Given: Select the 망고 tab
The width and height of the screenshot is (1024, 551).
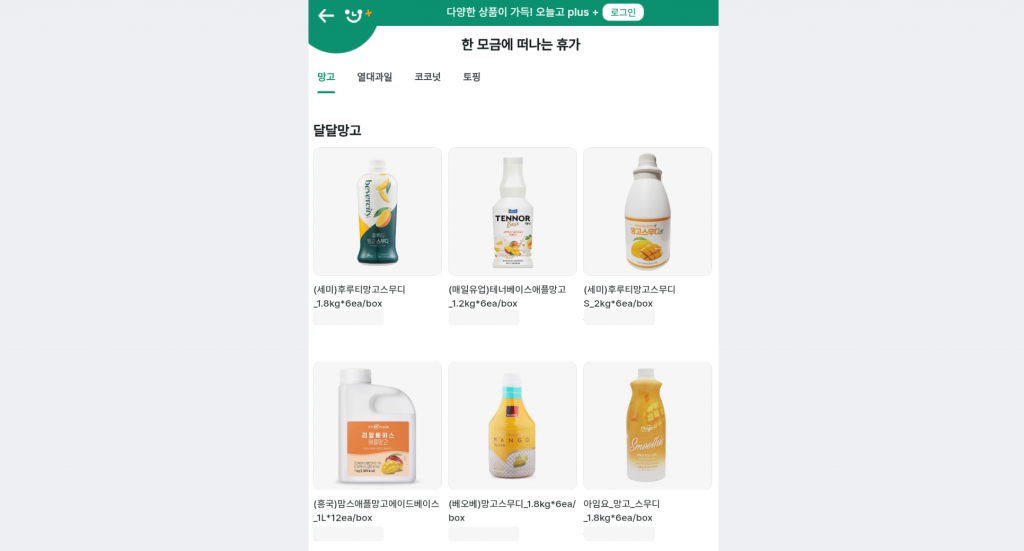Looking at the screenshot, I should [326, 77].
